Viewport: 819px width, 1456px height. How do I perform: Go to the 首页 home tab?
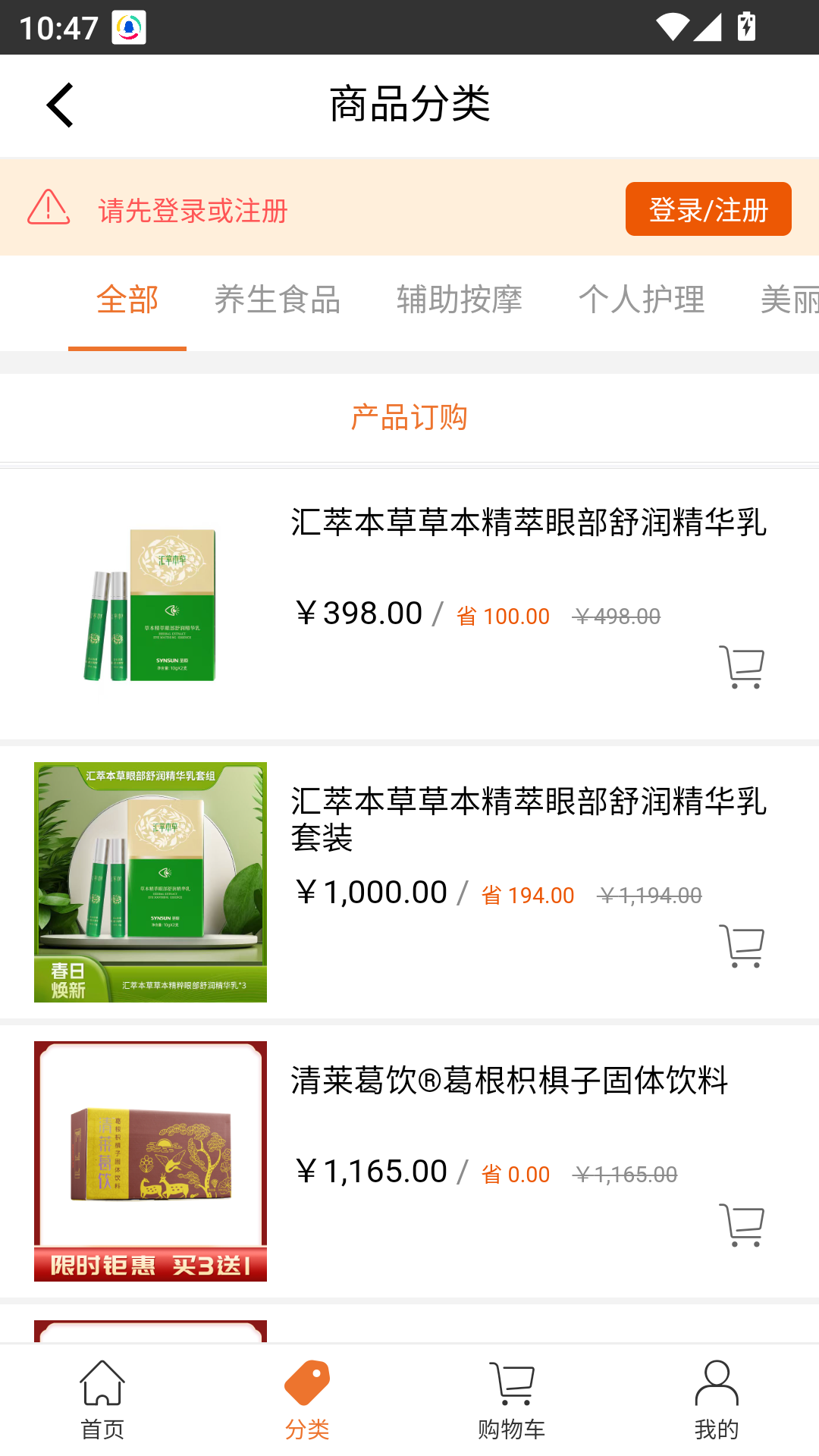point(102,1400)
